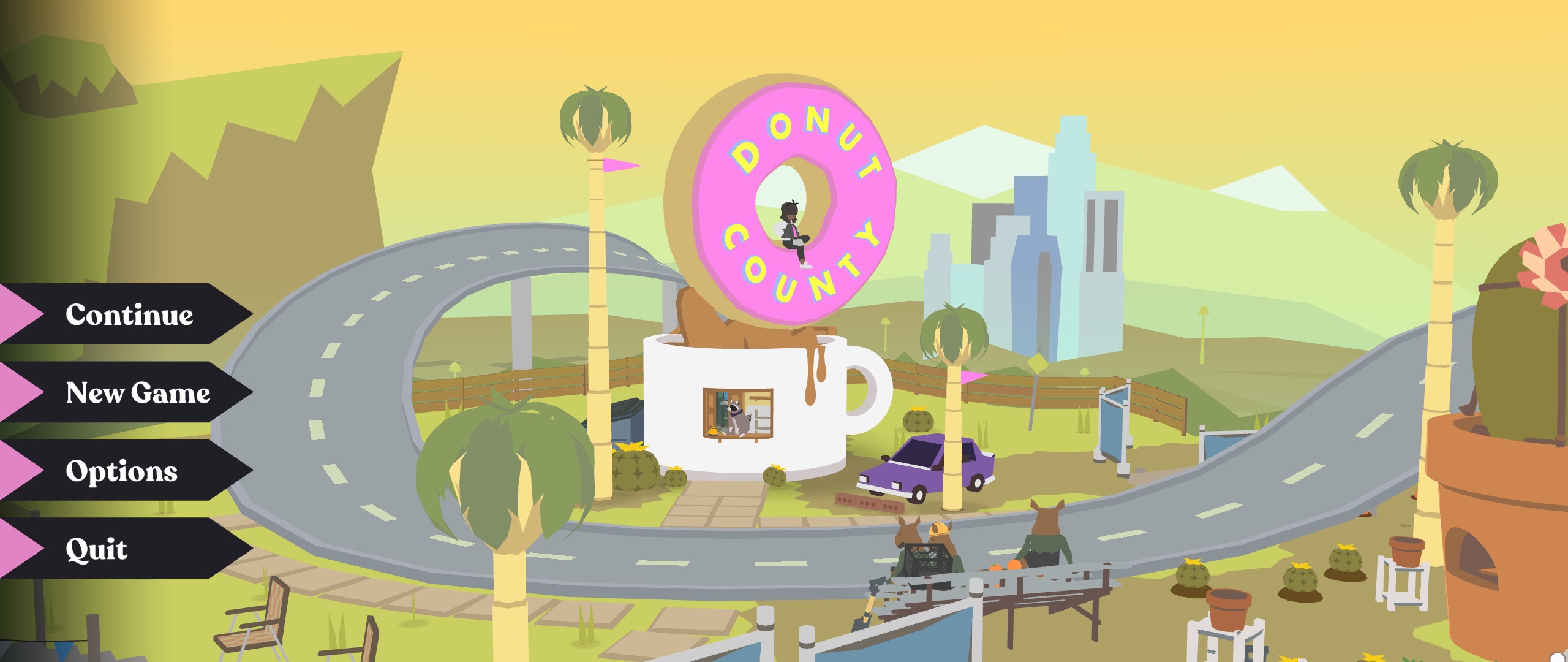Start a New Game
Image resolution: width=1568 pixels, height=662 pixels.
[138, 392]
